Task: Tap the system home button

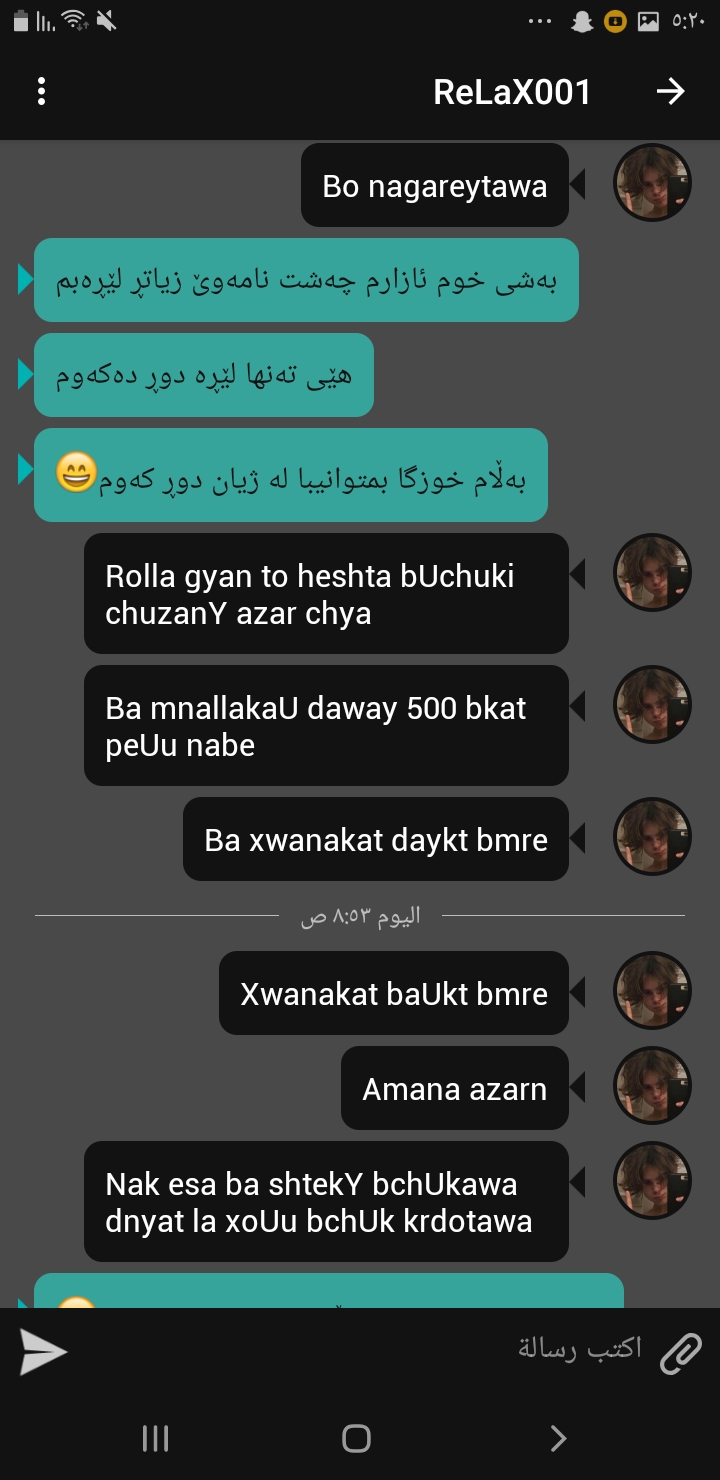Action: coord(357,1438)
